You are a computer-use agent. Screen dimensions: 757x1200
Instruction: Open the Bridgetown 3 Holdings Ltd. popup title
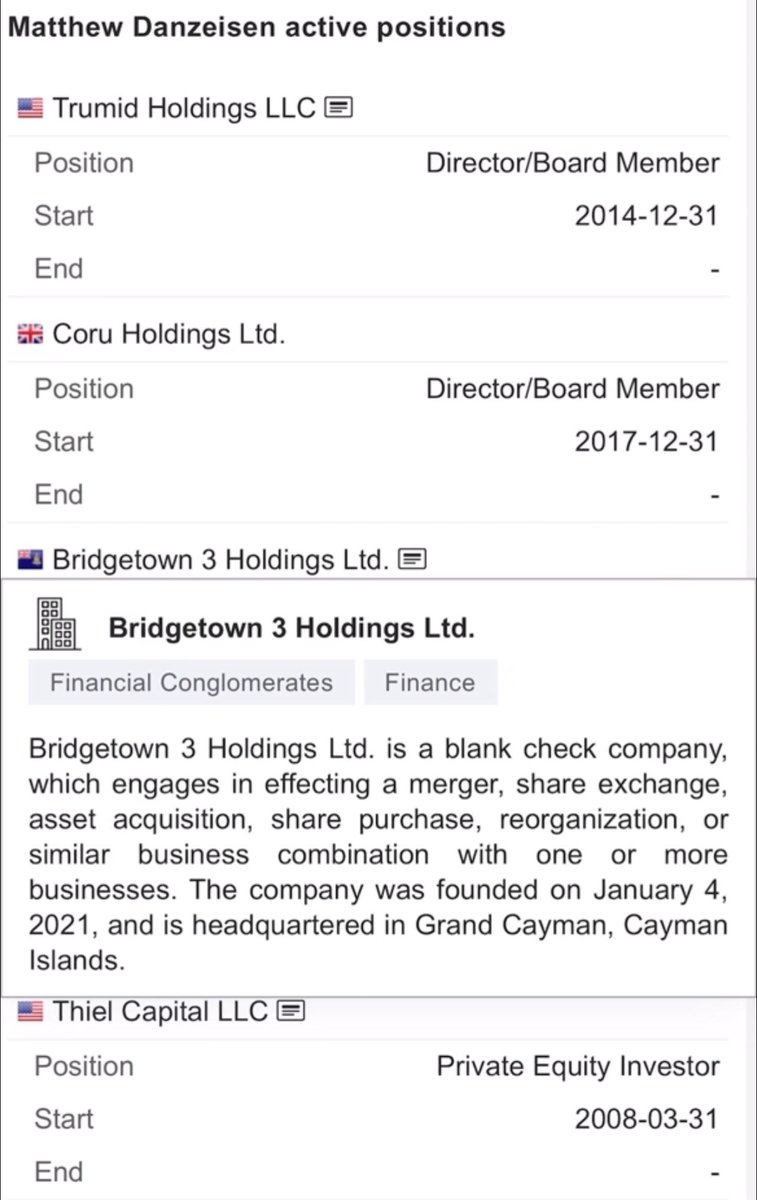[x=291, y=628]
